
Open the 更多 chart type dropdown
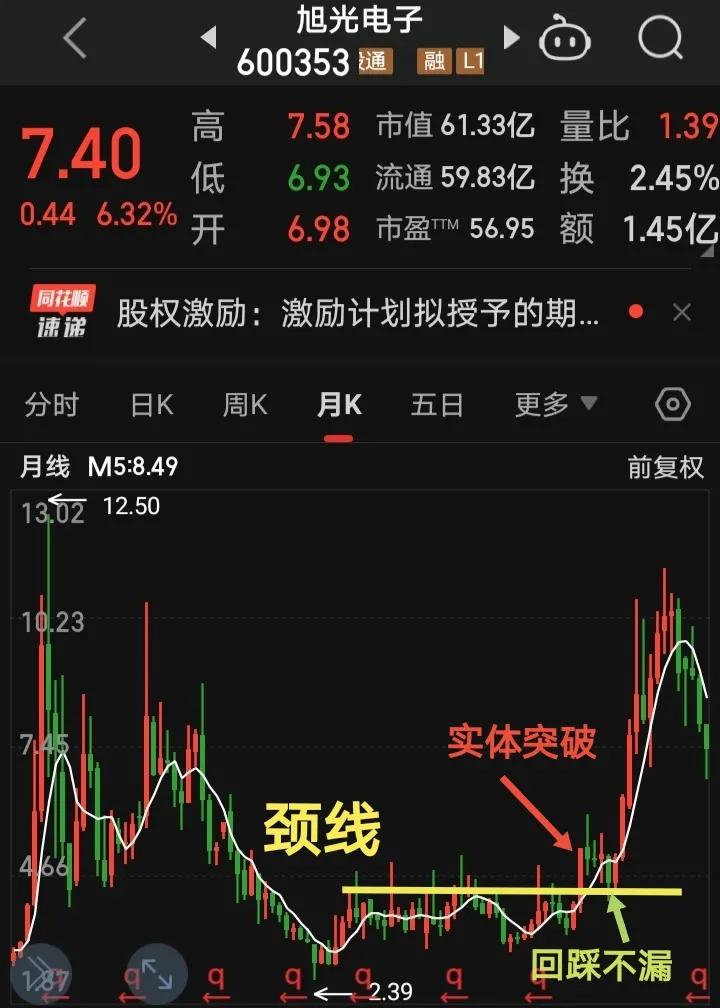(551, 404)
